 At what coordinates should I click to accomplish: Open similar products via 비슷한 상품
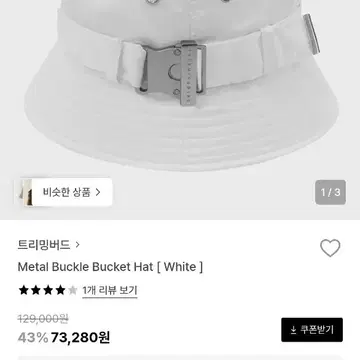tap(63, 192)
